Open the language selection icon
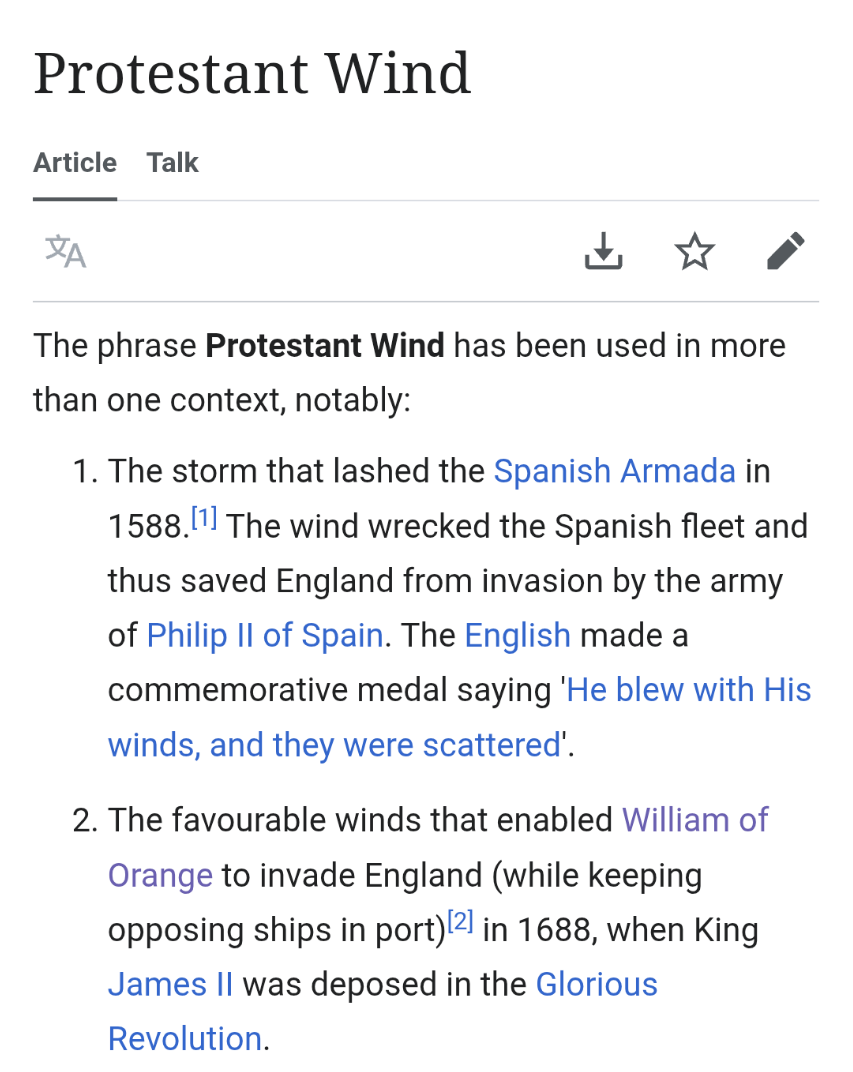This screenshot has height=1072, width=853. click(x=66, y=251)
